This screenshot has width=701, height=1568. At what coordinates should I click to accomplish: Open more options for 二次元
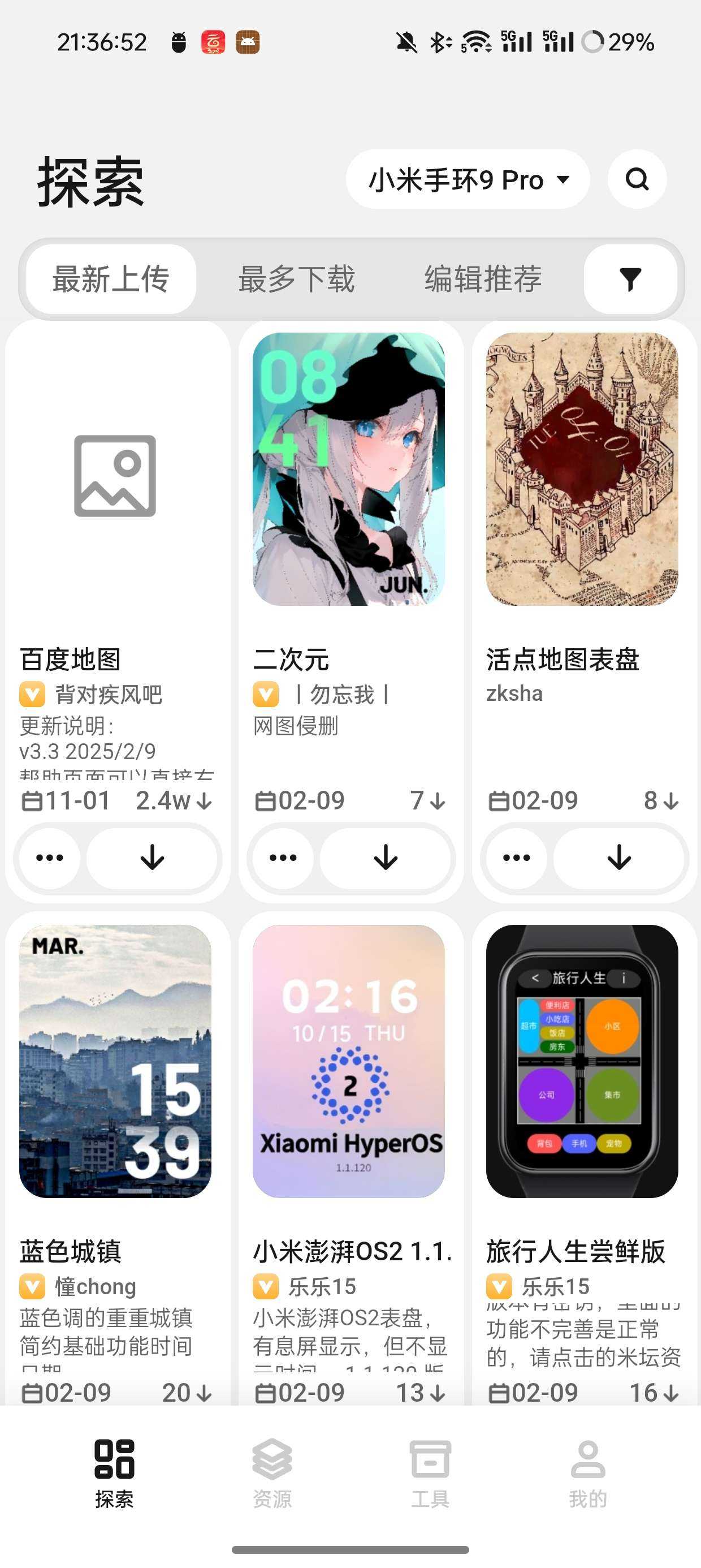283,858
